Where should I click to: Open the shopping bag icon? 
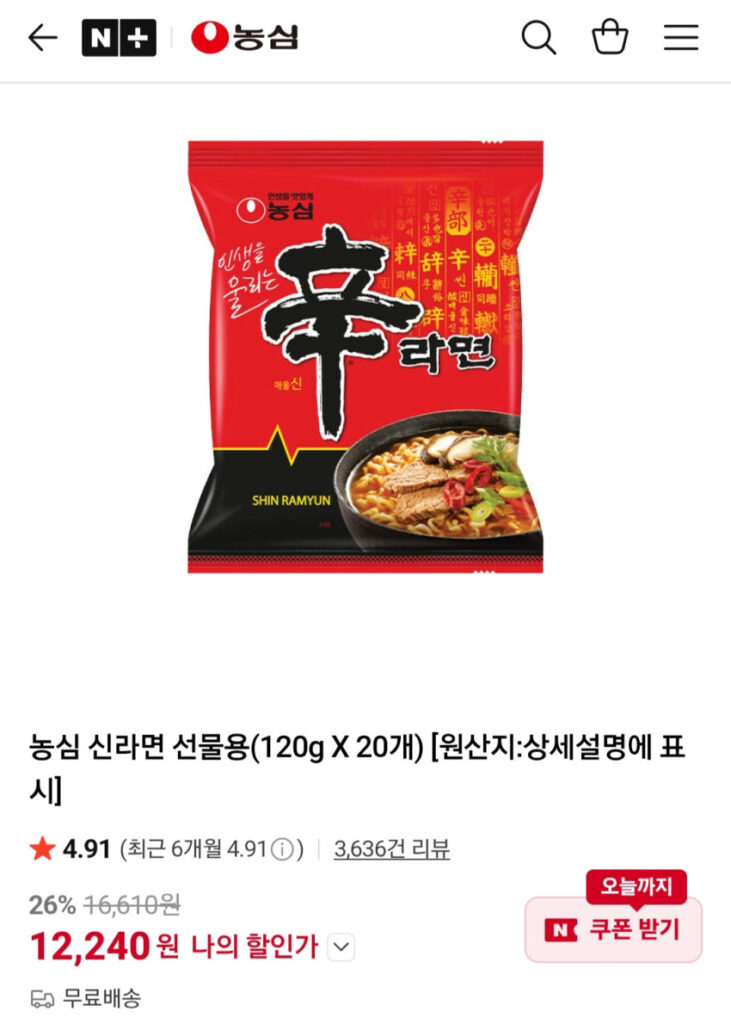pyautogui.click(x=611, y=38)
